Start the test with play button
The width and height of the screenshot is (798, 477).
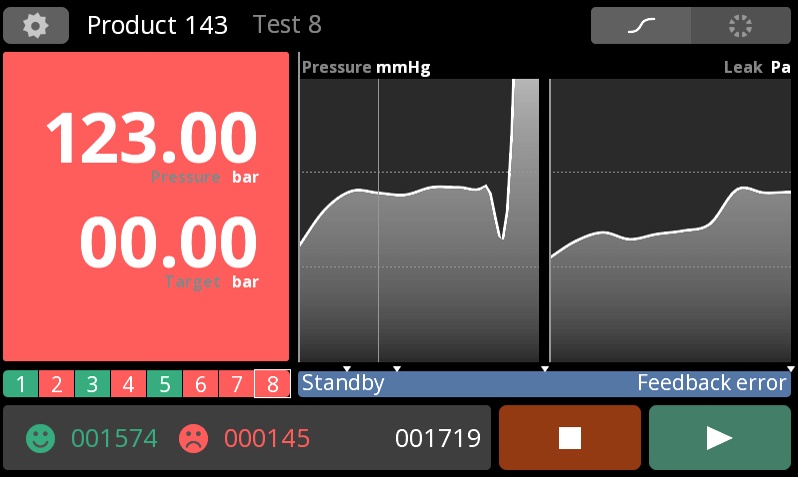[x=719, y=437]
